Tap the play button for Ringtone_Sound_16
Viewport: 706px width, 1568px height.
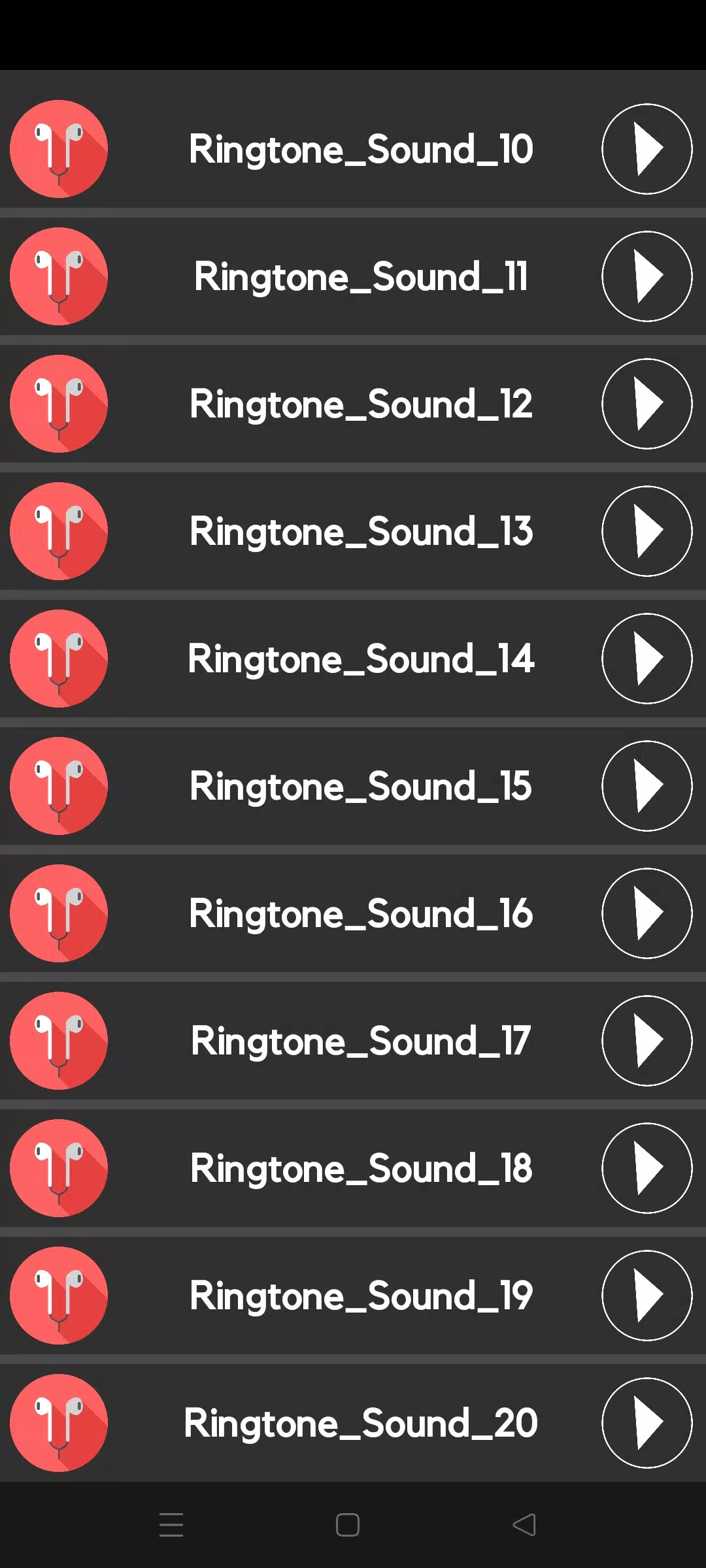pos(647,913)
